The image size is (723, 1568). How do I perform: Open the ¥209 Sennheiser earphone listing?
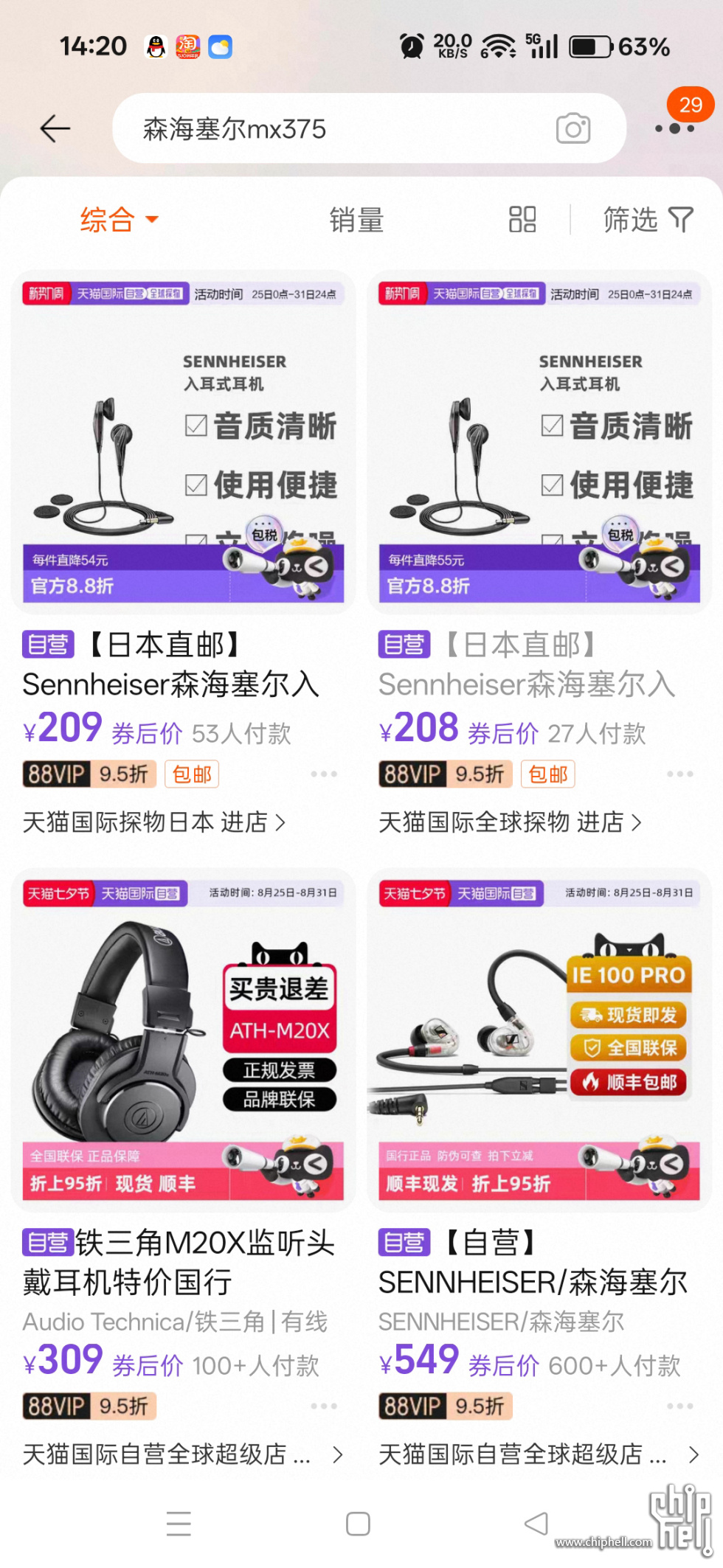183,443
